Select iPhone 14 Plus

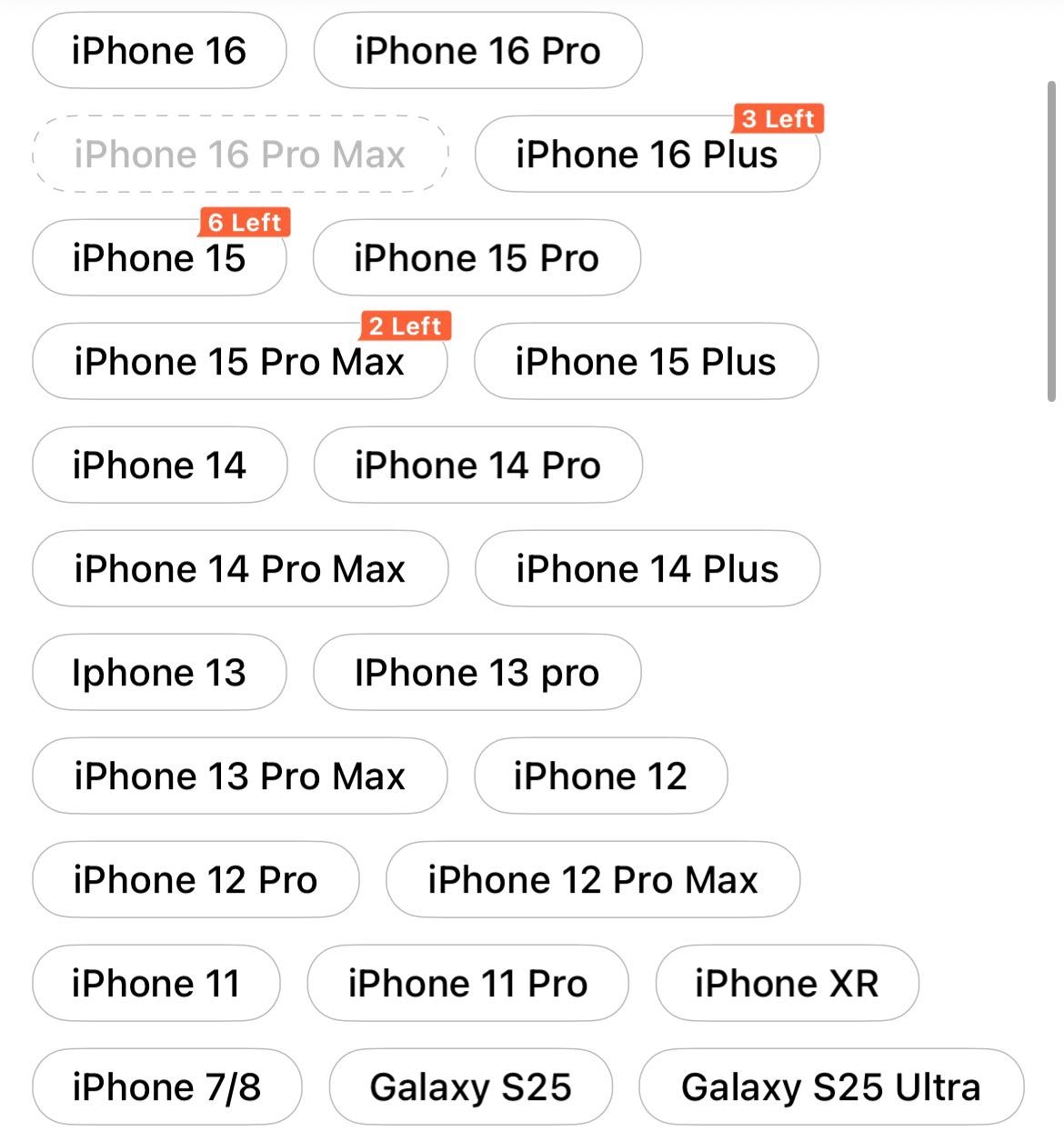pos(647,569)
